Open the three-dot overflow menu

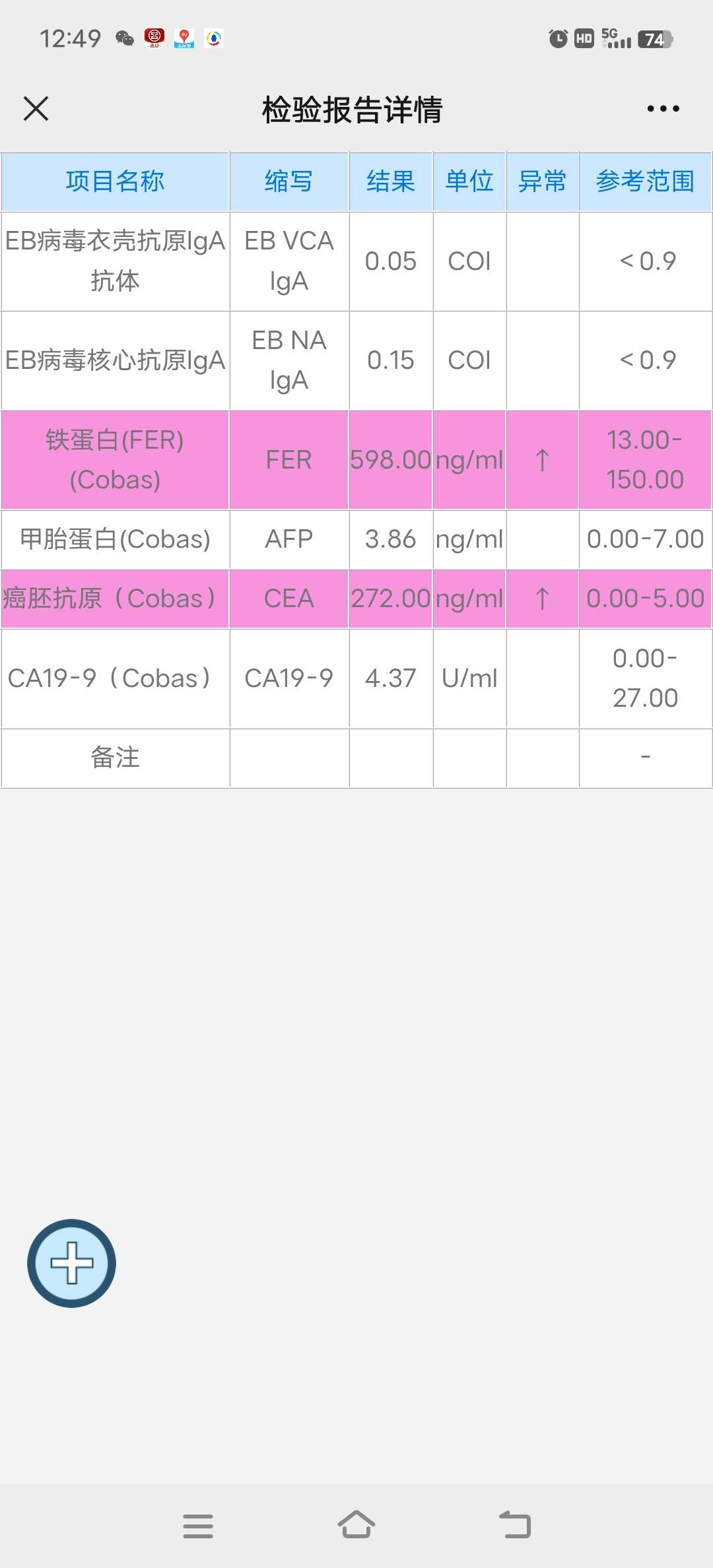click(663, 109)
